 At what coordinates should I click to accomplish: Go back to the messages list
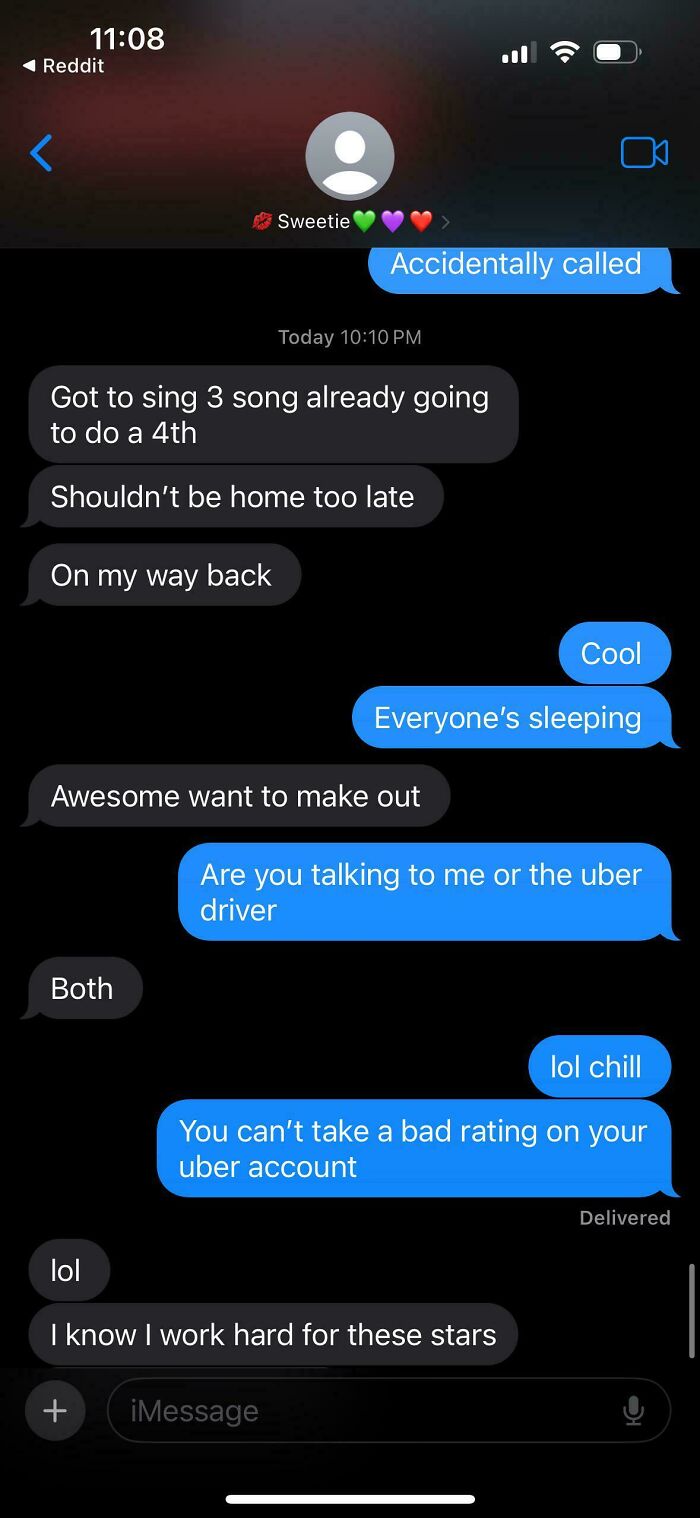[42, 153]
